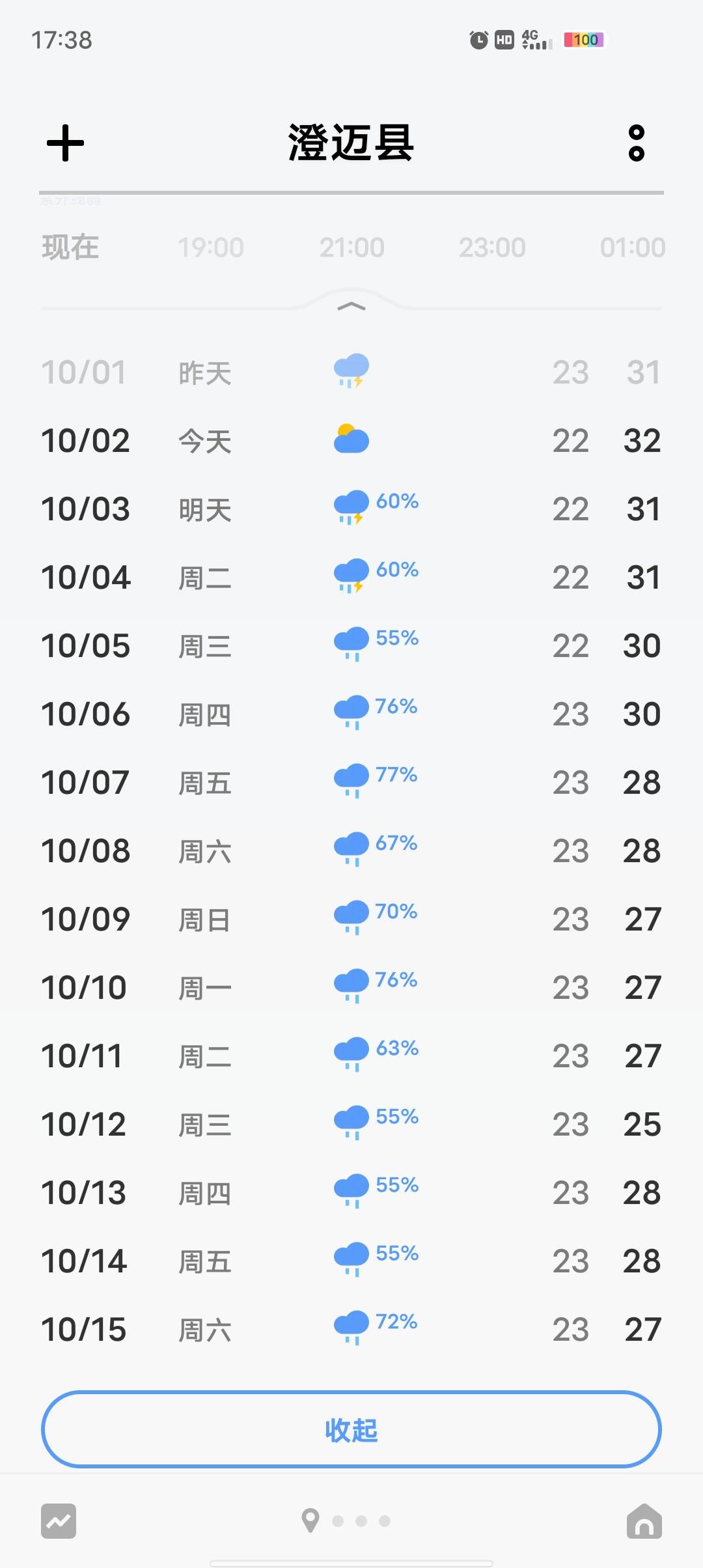Screen dimensions: 703x1568
Task: Show details for 10/12 周三
Action: 351,1125
